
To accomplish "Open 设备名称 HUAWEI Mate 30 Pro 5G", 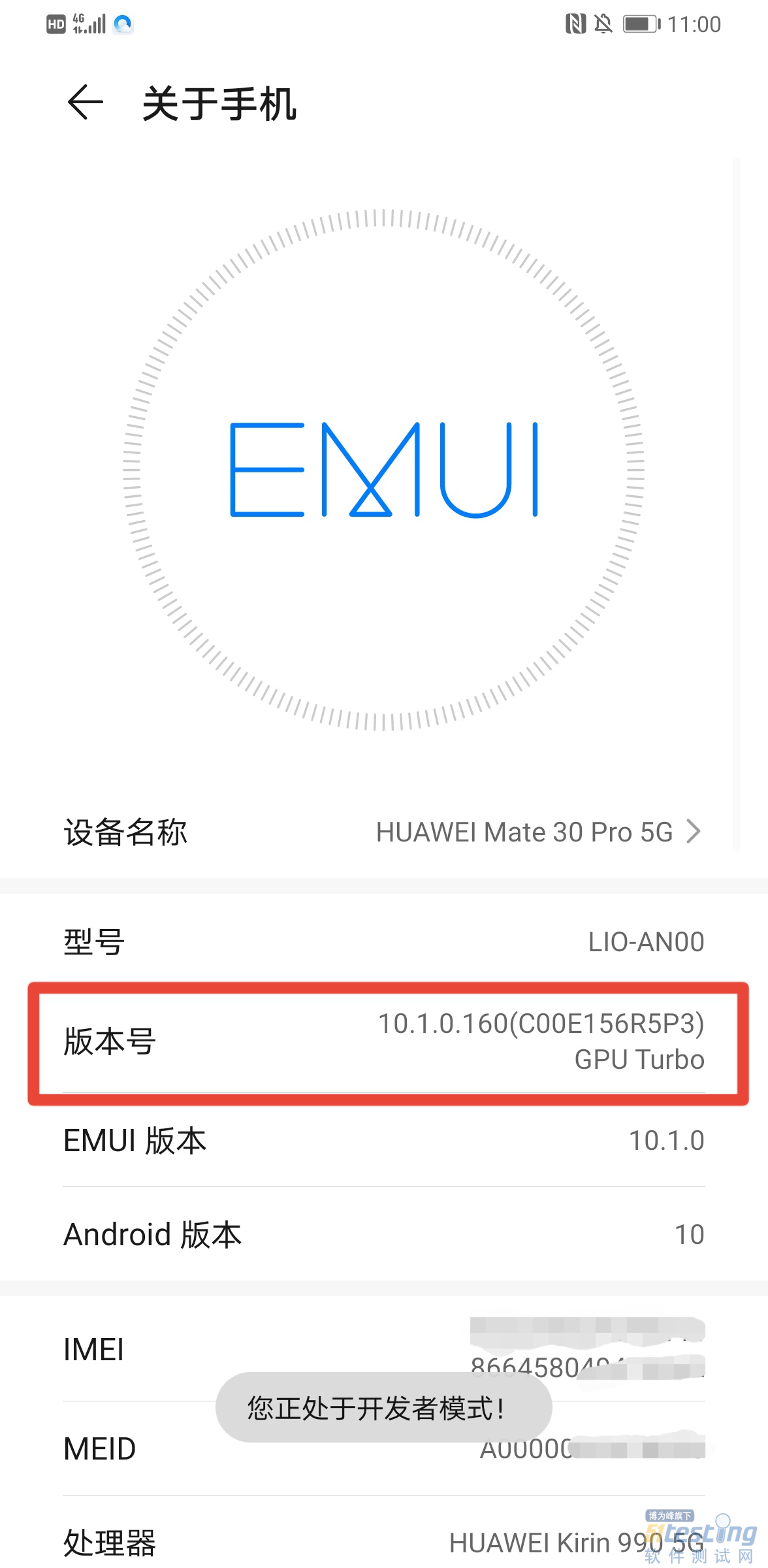I will point(384,832).
